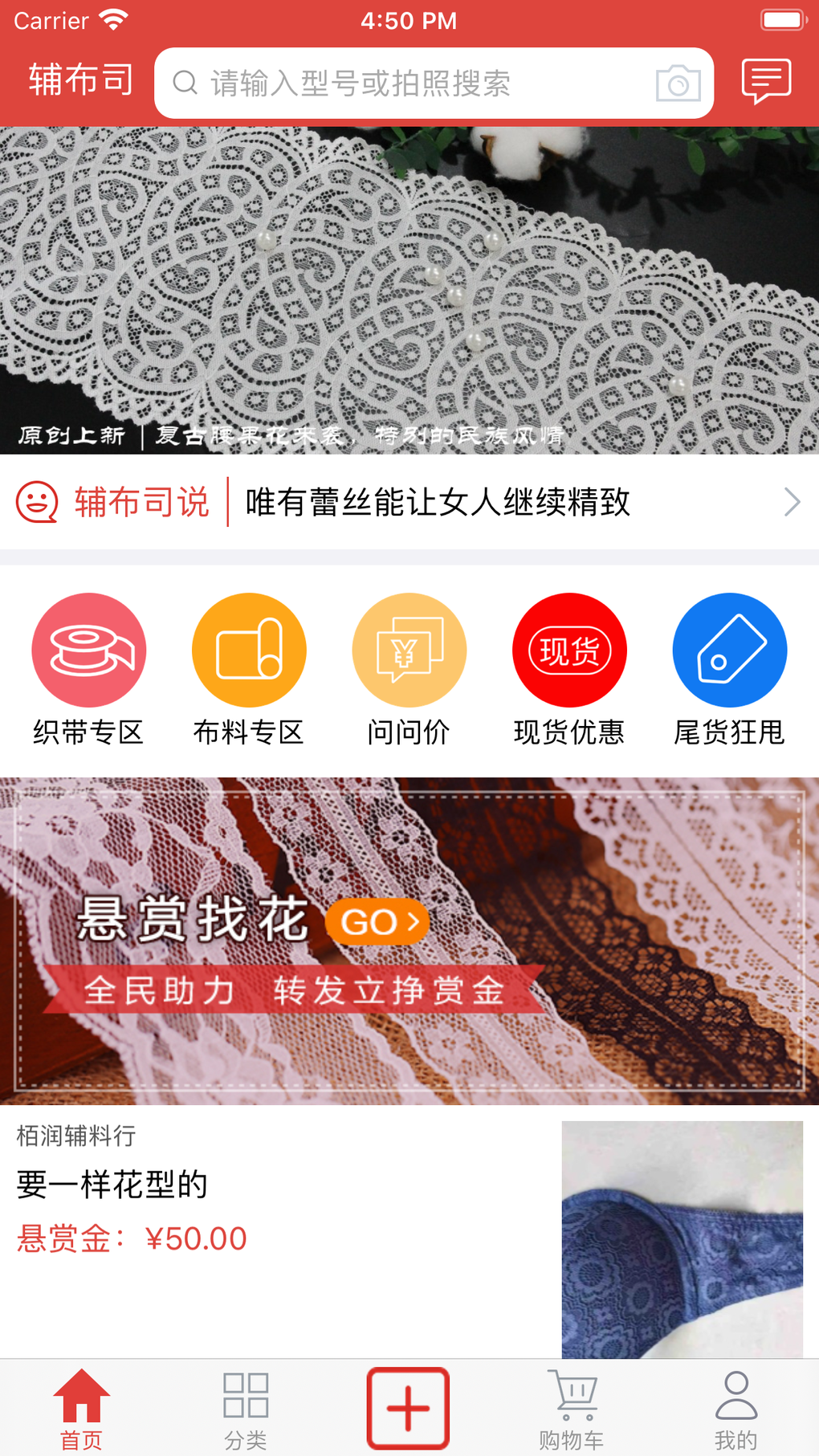The width and height of the screenshot is (819, 1456).
Task: Open the messages icon
Action: click(x=766, y=81)
